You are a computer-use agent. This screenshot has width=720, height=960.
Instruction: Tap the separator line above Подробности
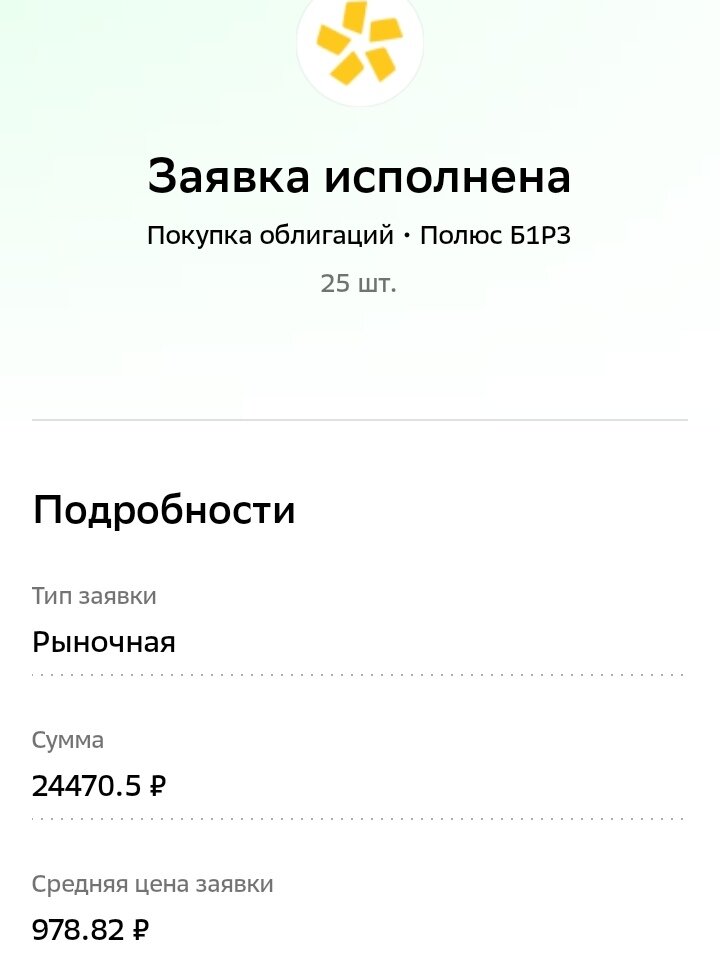point(360,419)
